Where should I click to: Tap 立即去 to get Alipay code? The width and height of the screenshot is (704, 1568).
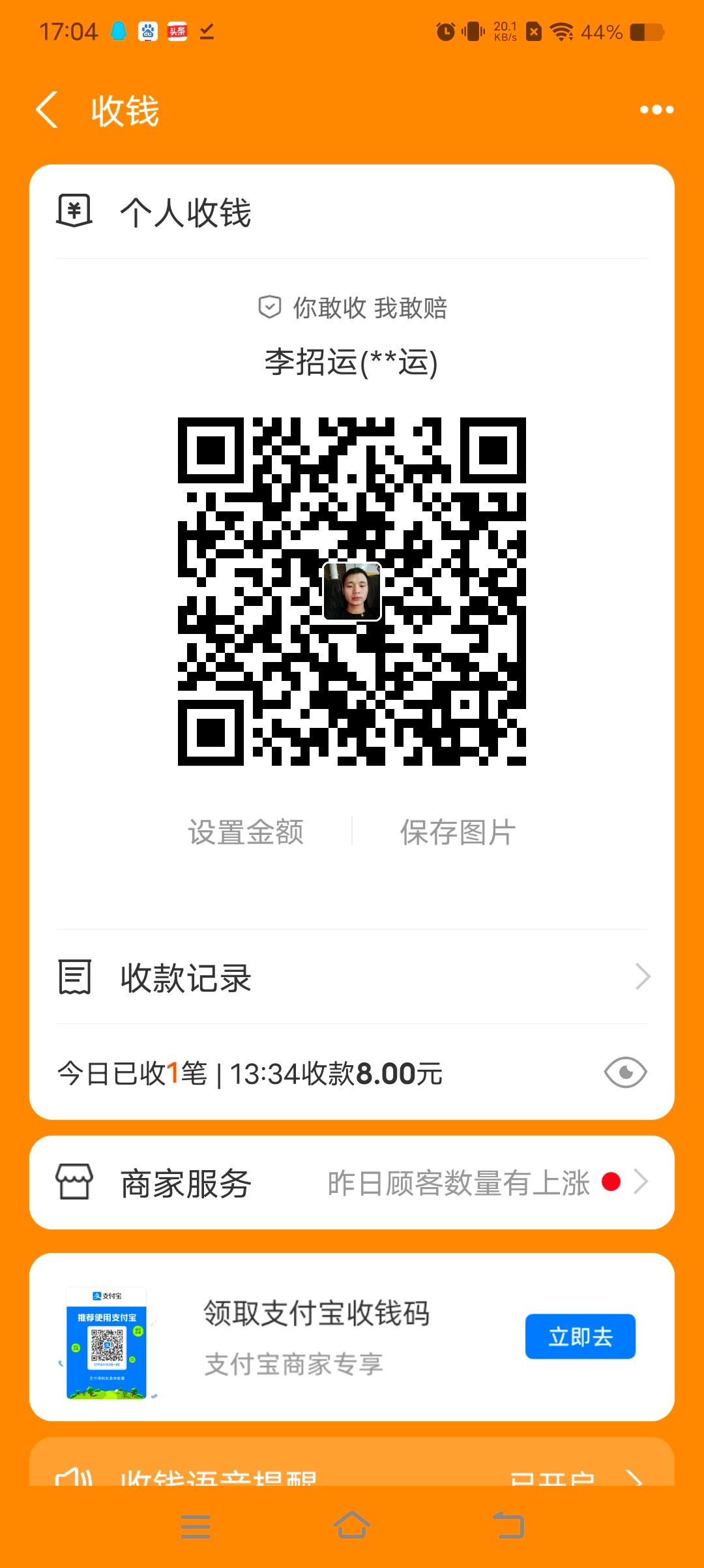tap(580, 1336)
